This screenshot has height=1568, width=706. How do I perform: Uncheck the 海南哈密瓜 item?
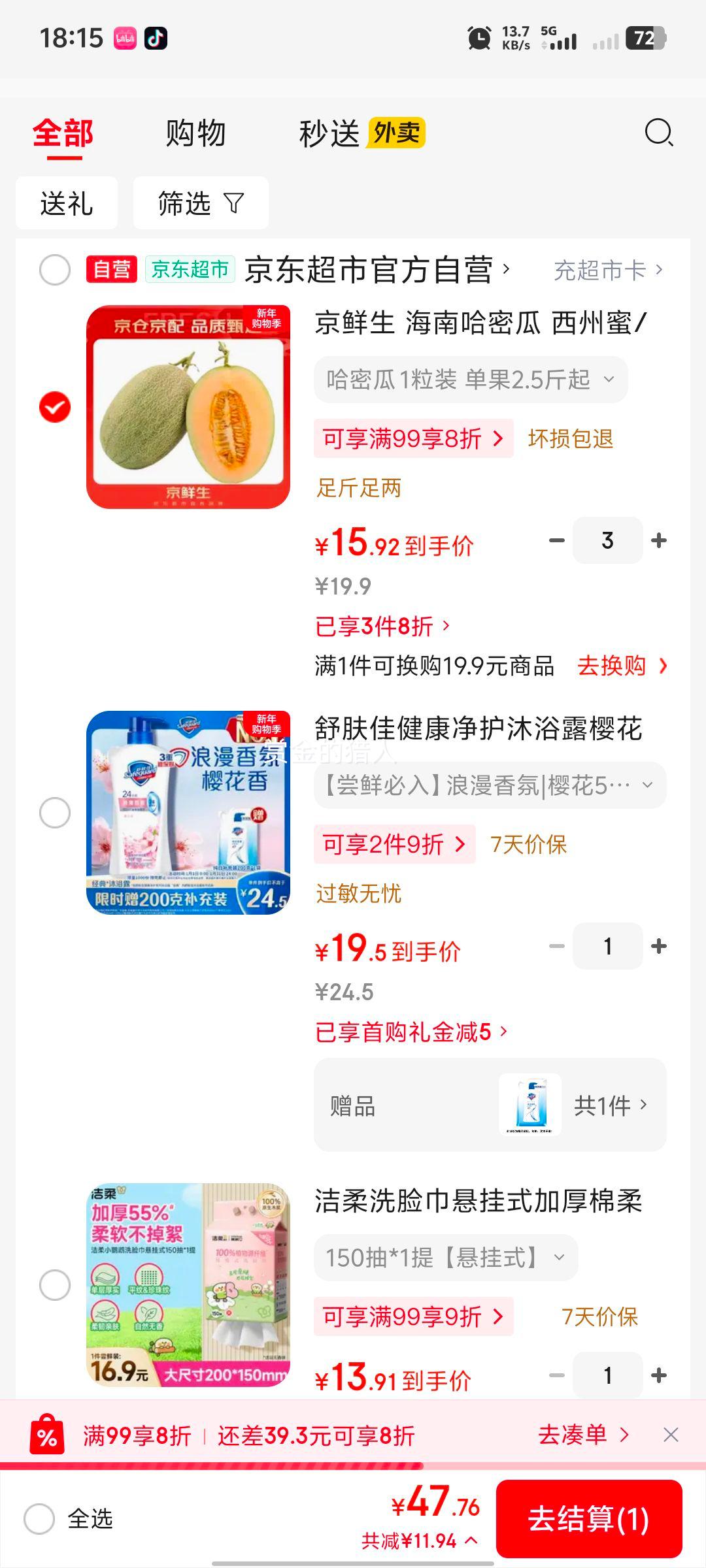point(55,408)
